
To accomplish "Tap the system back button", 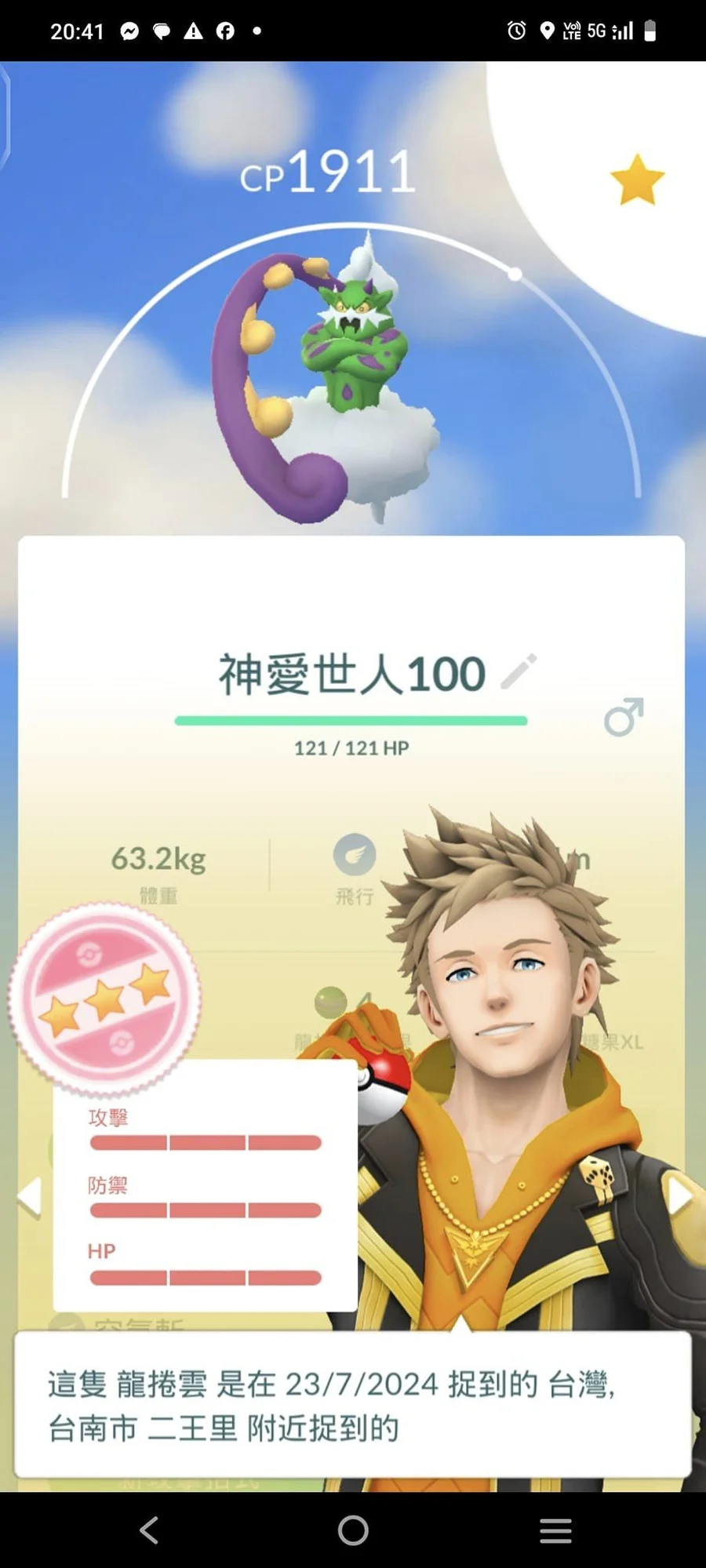I will coord(149,1530).
